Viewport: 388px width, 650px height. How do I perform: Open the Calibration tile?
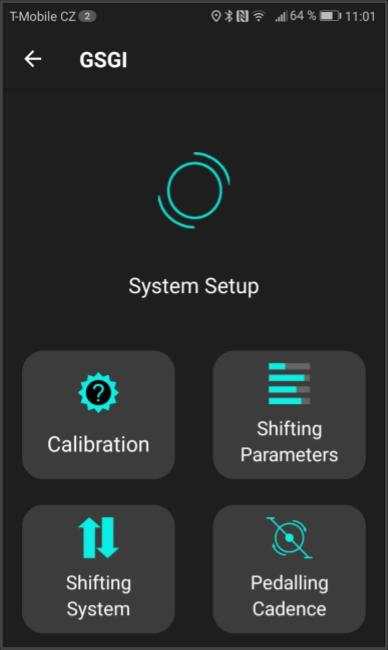(x=98, y=415)
